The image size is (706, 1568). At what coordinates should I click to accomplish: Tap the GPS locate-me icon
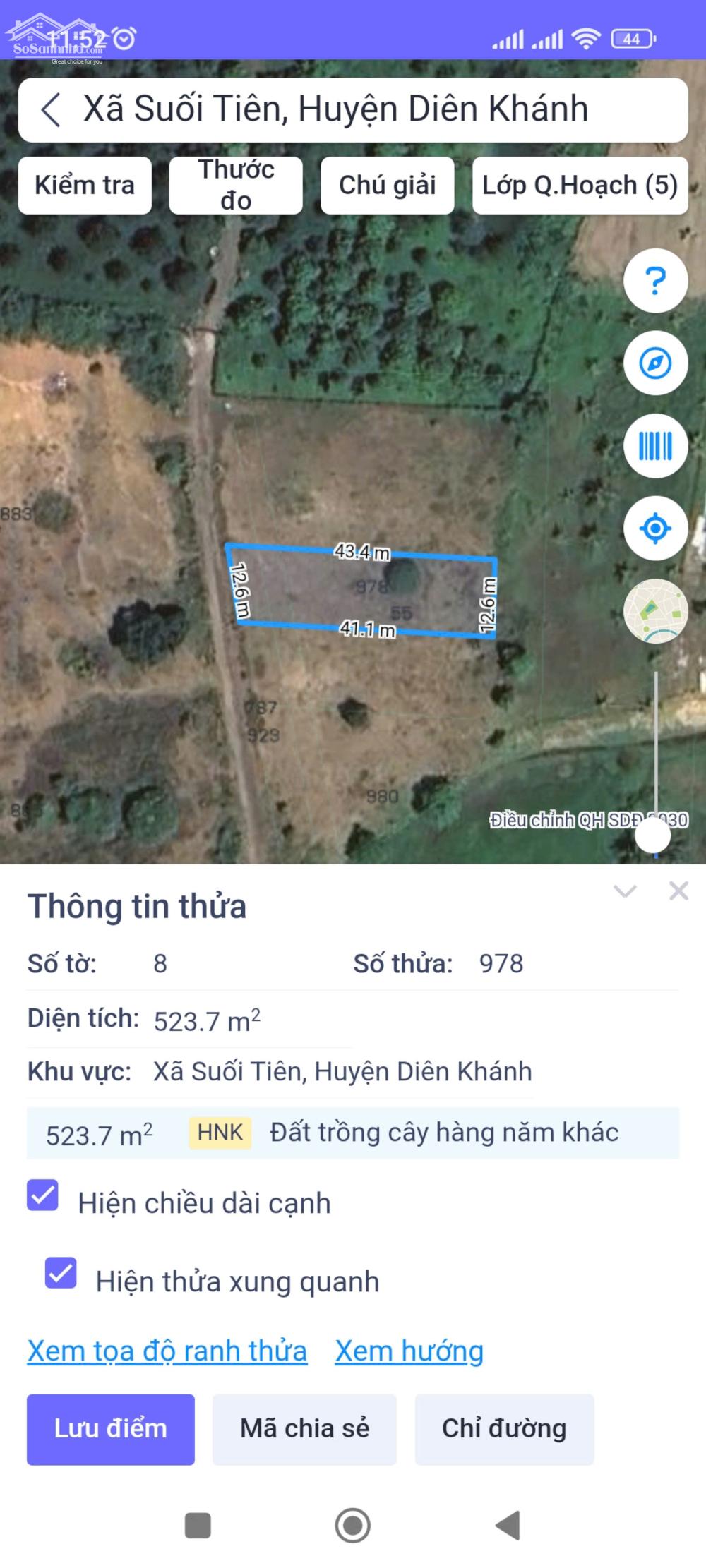click(654, 527)
